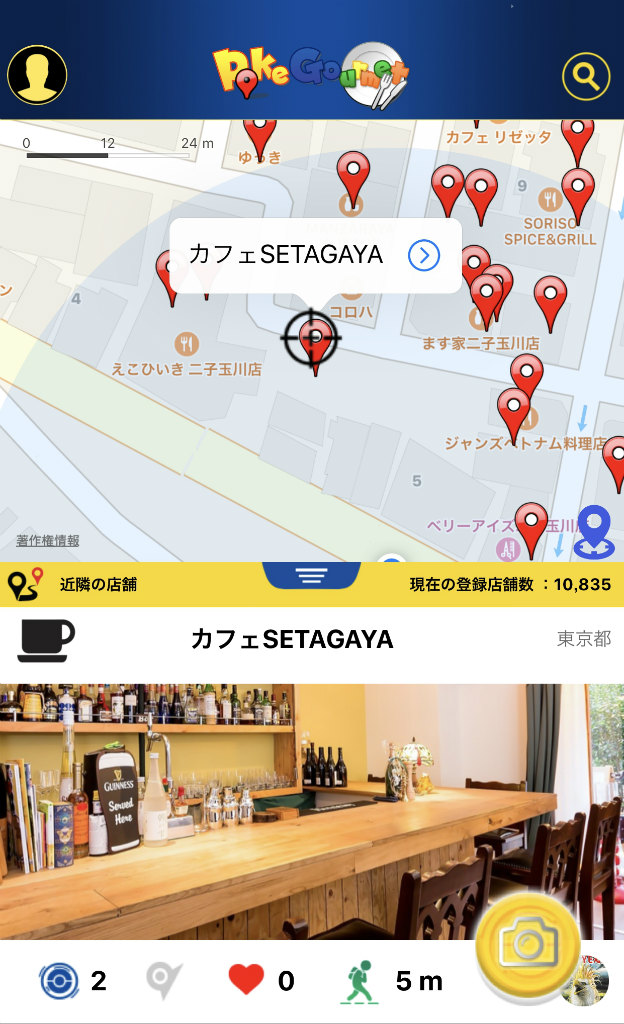Select the map pin near ます家二子玉川店
Image resolution: width=624 pixels, height=1024 pixels.
pos(486,295)
